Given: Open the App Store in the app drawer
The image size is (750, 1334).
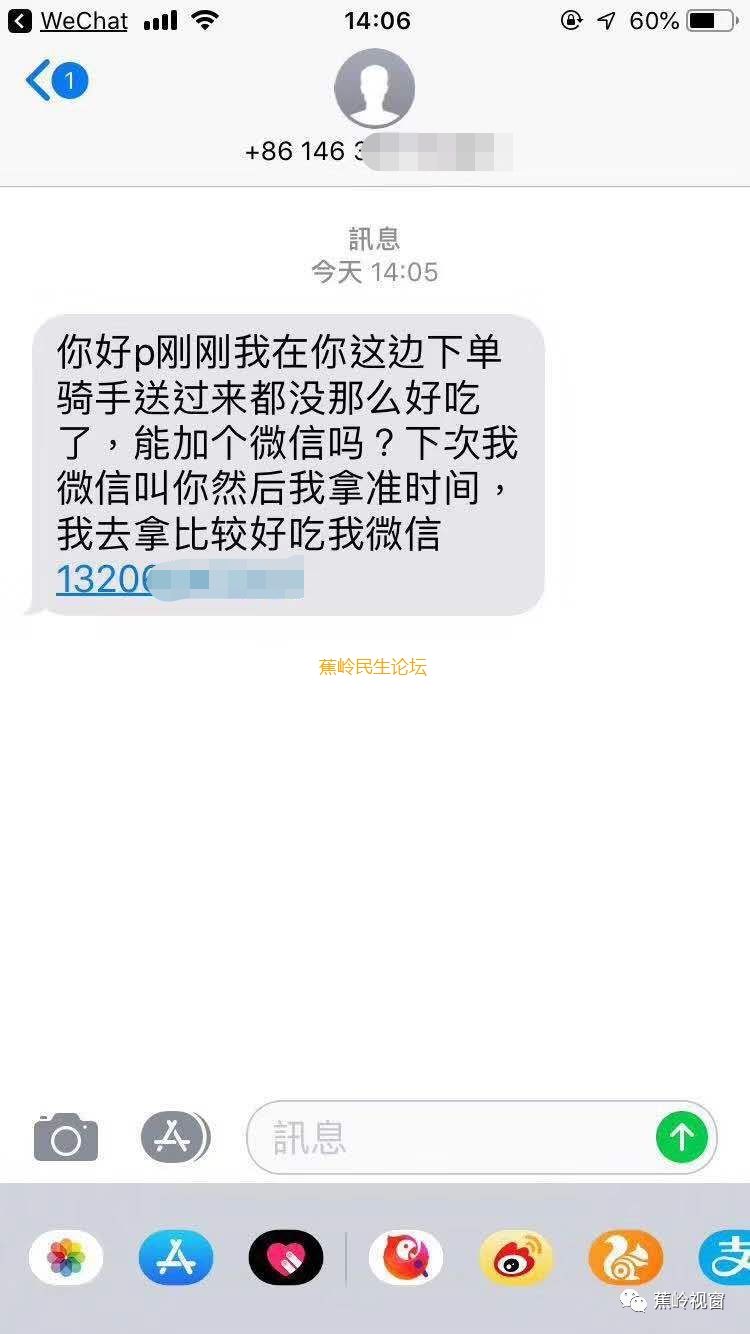Looking at the screenshot, I should pyautogui.click(x=176, y=1257).
